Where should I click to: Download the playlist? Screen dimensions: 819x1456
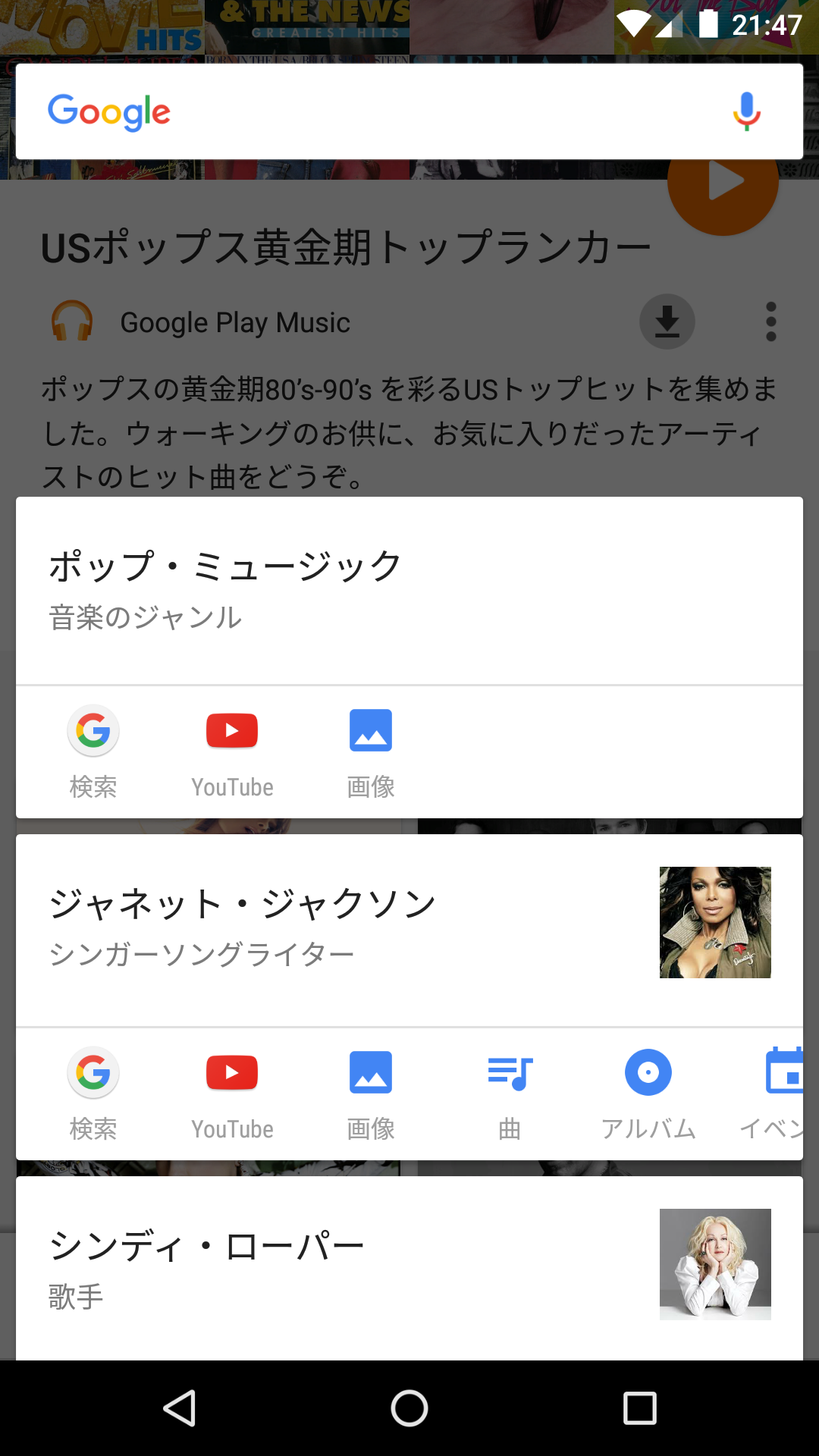667,322
